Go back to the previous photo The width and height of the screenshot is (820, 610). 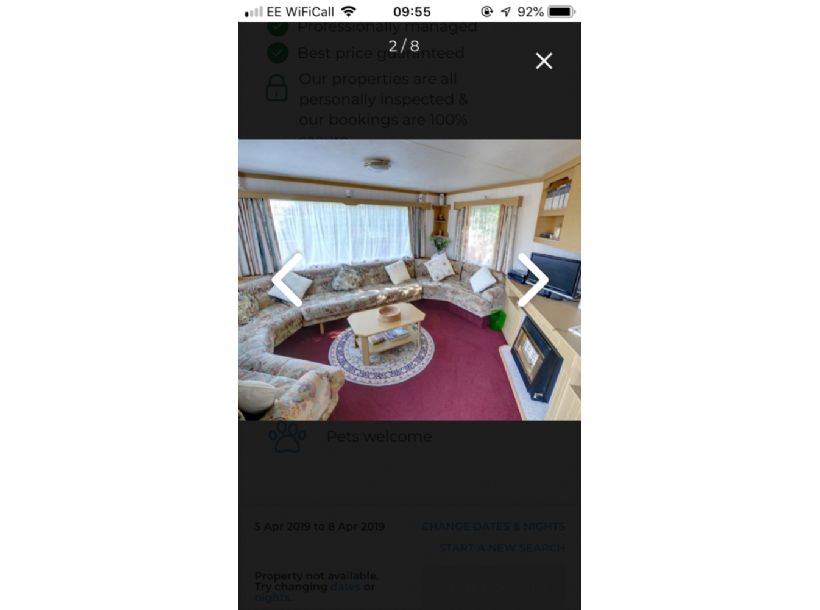[x=287, y=280]
